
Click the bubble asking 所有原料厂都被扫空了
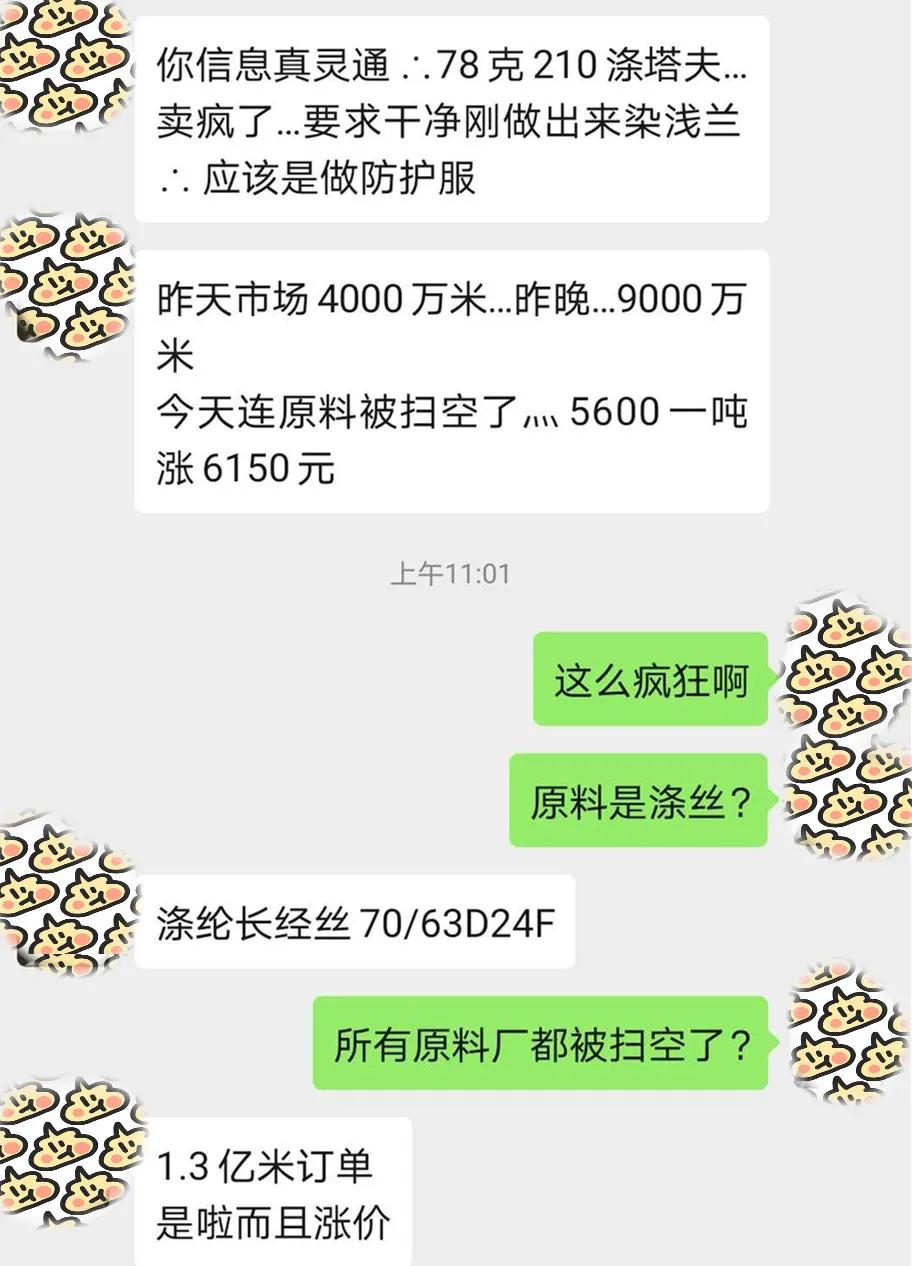(x=545, y=1043)
